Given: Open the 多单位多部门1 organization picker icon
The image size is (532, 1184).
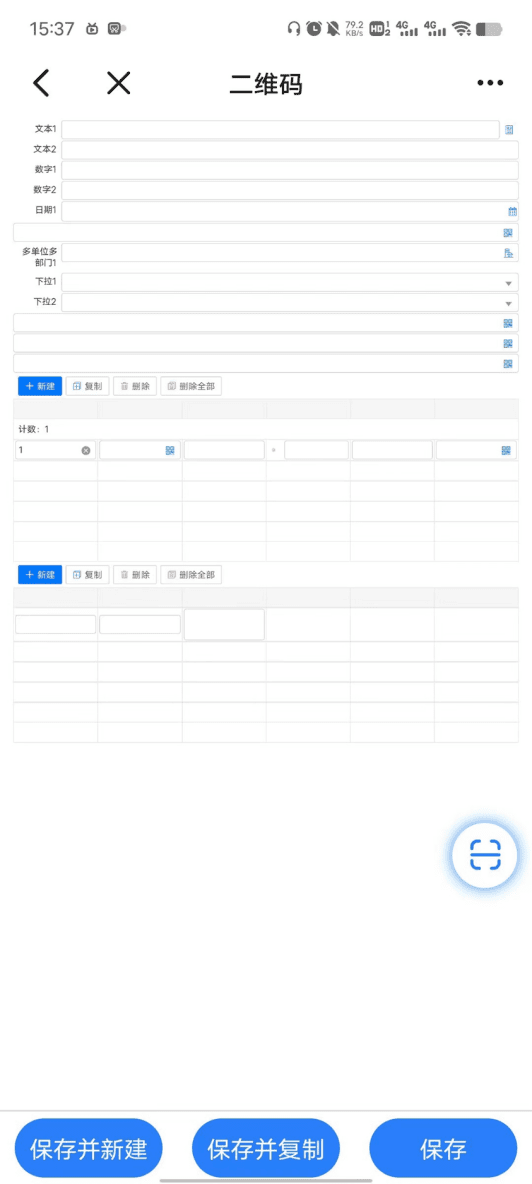Looking at the screenshot, I should tap(509, 253).
